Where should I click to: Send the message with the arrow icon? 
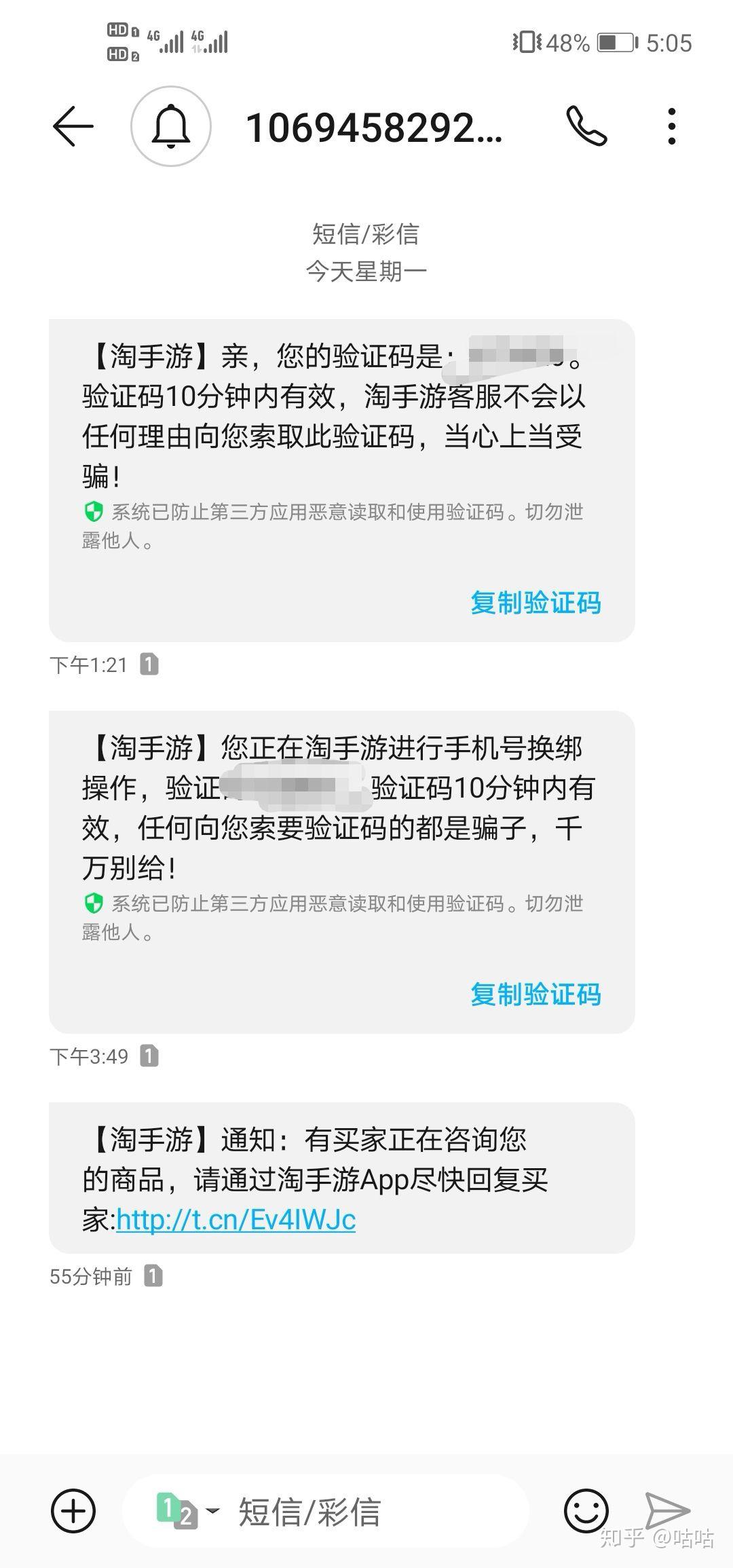pos(666,1511)
